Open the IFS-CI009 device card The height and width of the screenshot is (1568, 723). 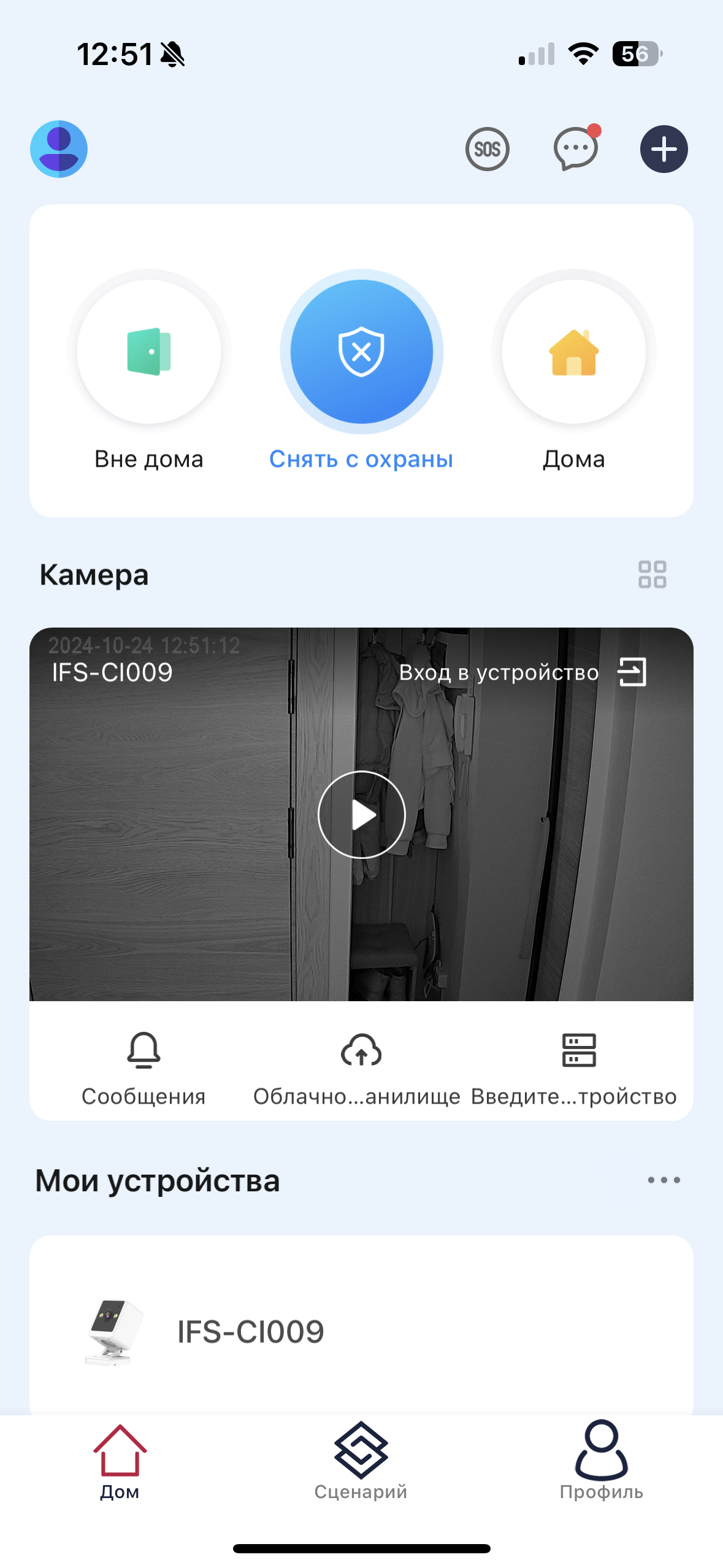pos(361,1331)
